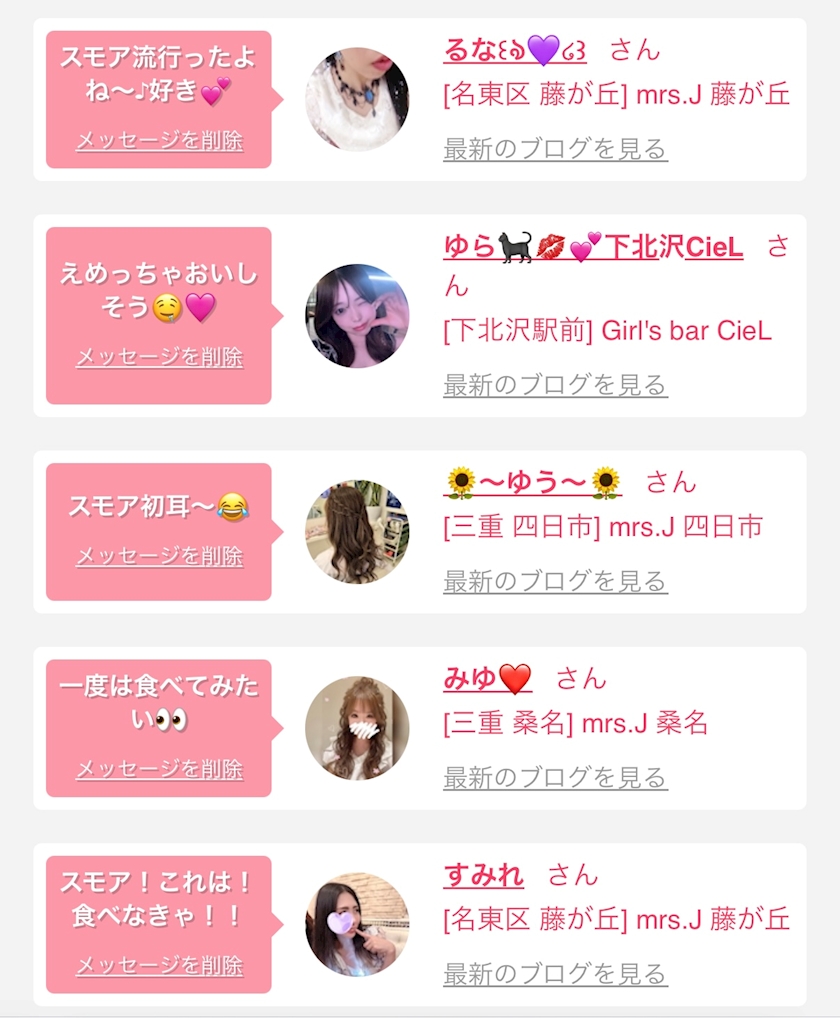Open るな's profile name link
Viewport: 840px width, 1018px height.
(515, 50)
